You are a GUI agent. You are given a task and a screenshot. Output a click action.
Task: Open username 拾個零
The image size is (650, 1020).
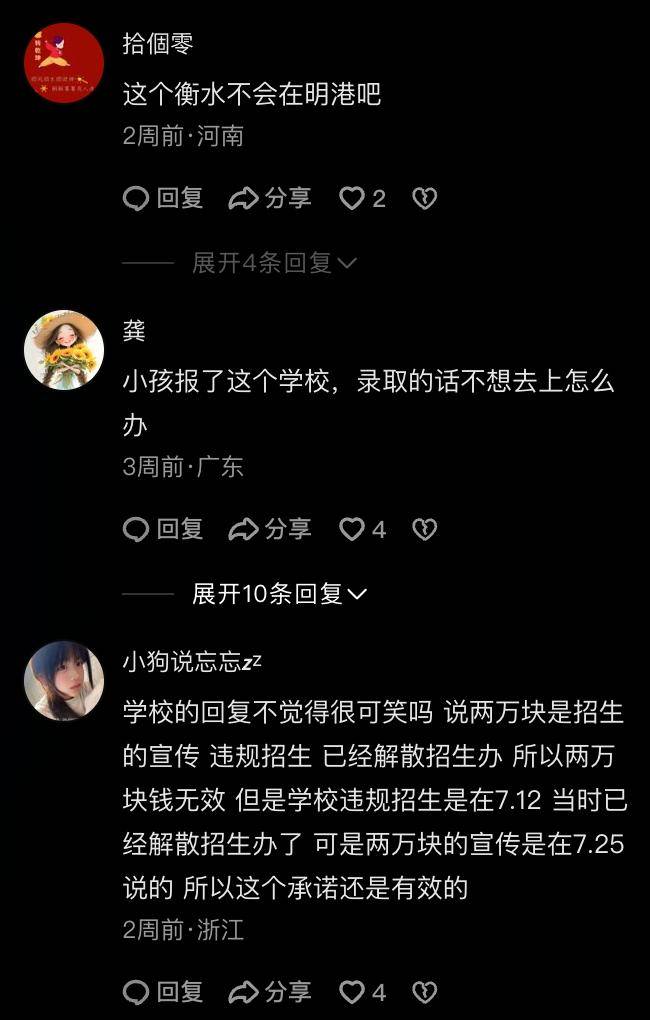(157, 43)
